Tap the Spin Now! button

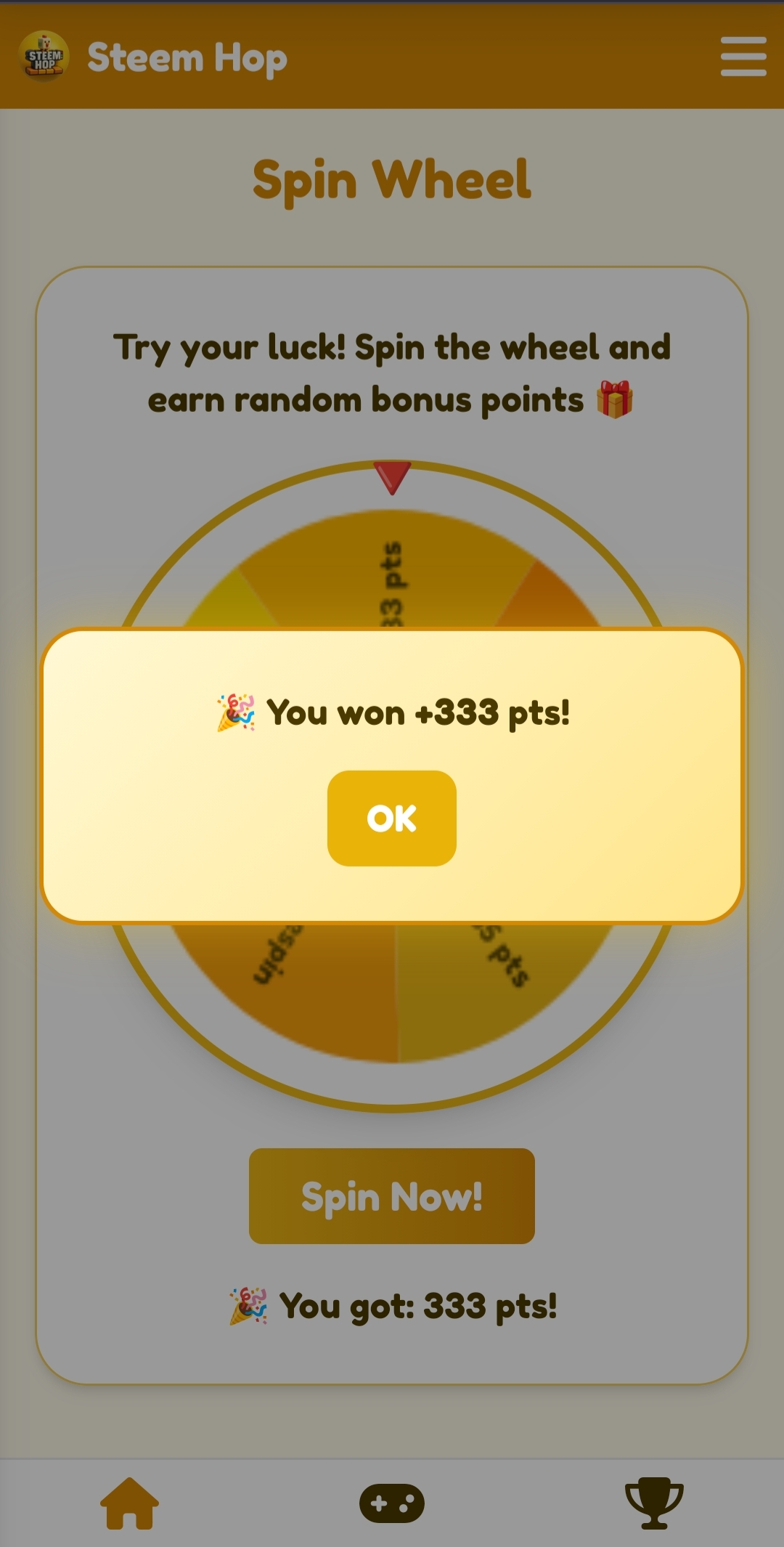coord(391,1195)
